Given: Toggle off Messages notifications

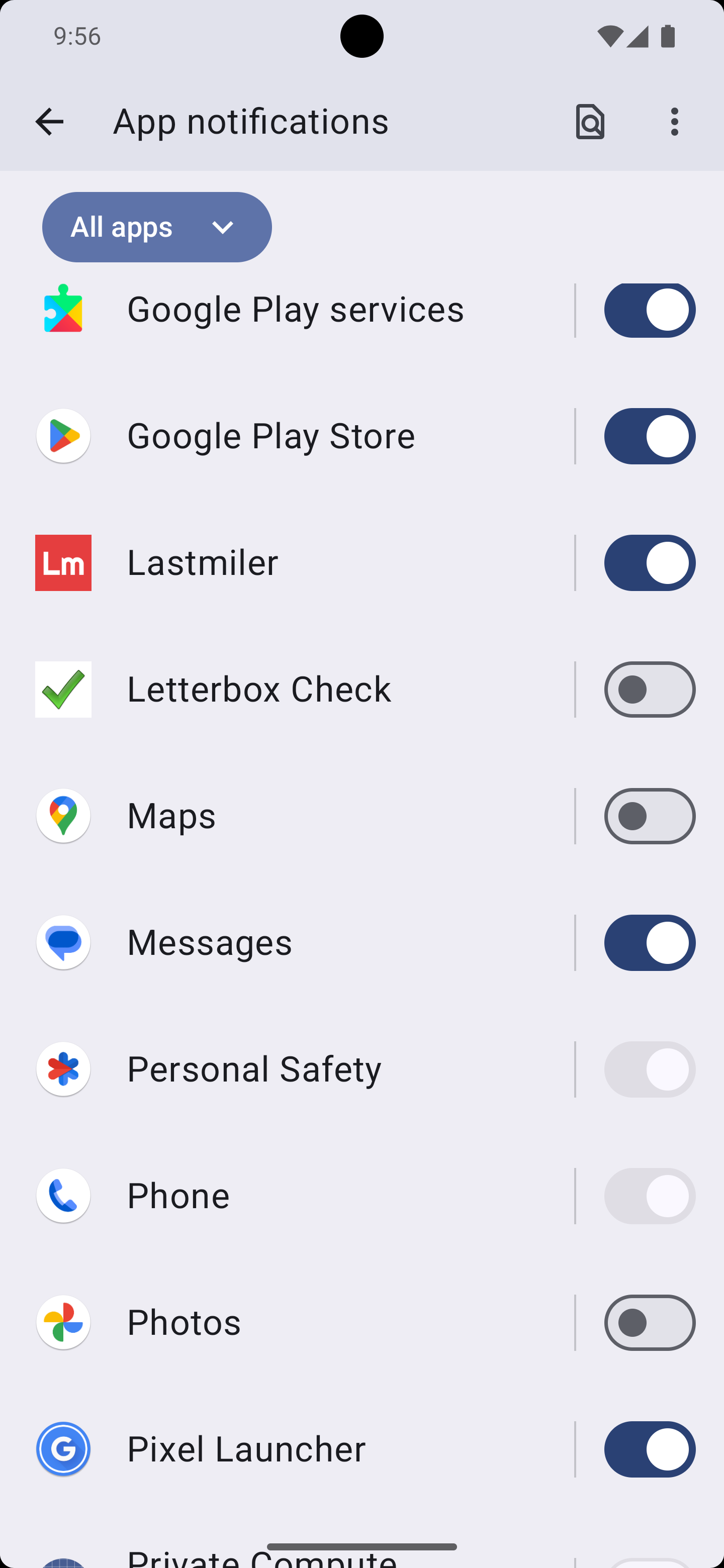Looking at the screenshot, I should click(650, 943).
